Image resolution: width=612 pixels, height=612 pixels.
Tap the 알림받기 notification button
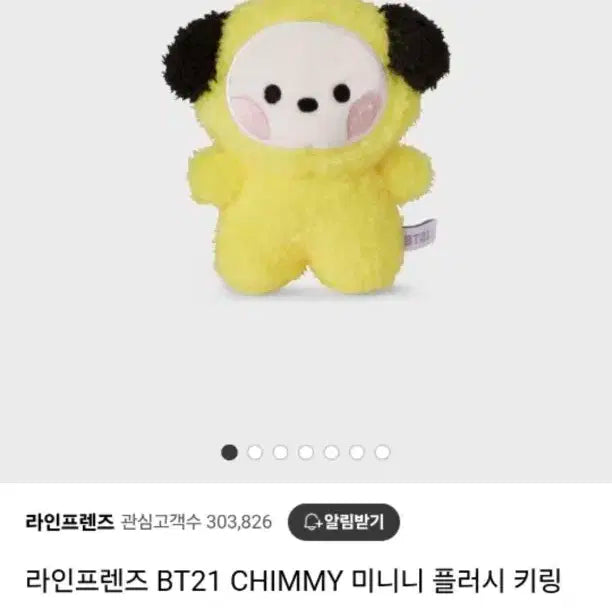click(343, 521)
